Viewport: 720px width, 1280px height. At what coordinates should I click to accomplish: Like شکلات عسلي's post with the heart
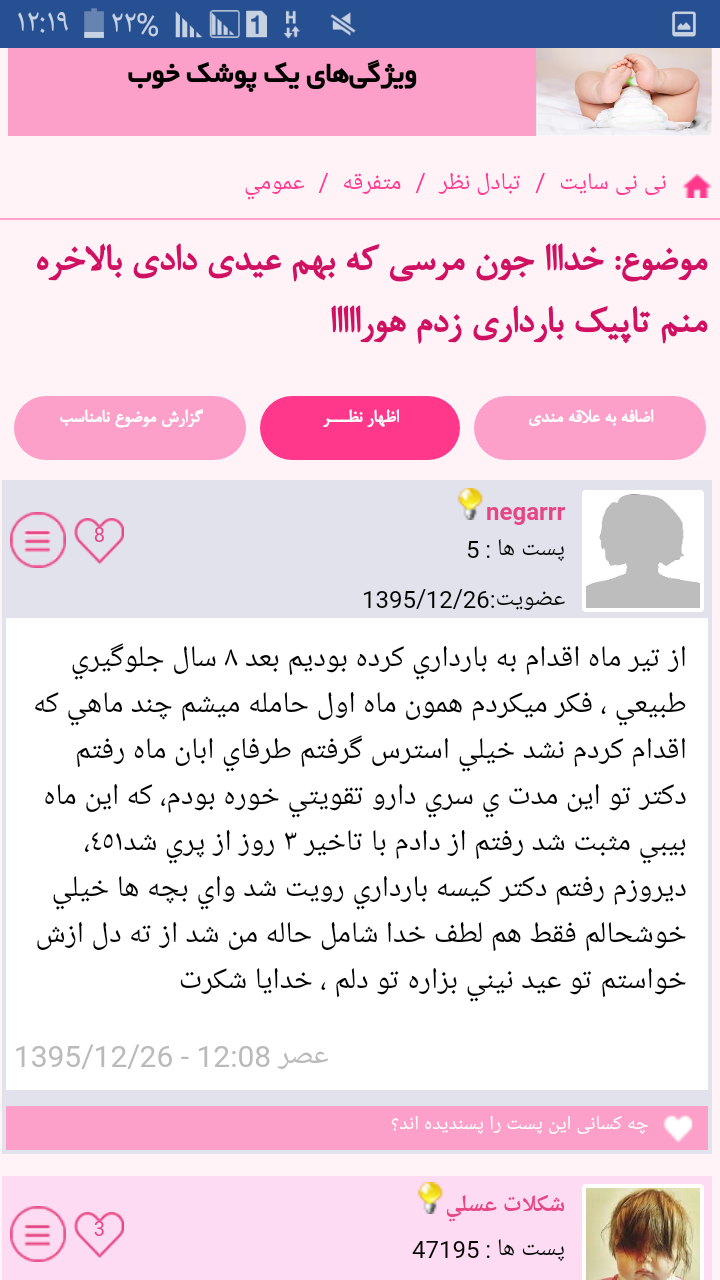point(99,1233)
